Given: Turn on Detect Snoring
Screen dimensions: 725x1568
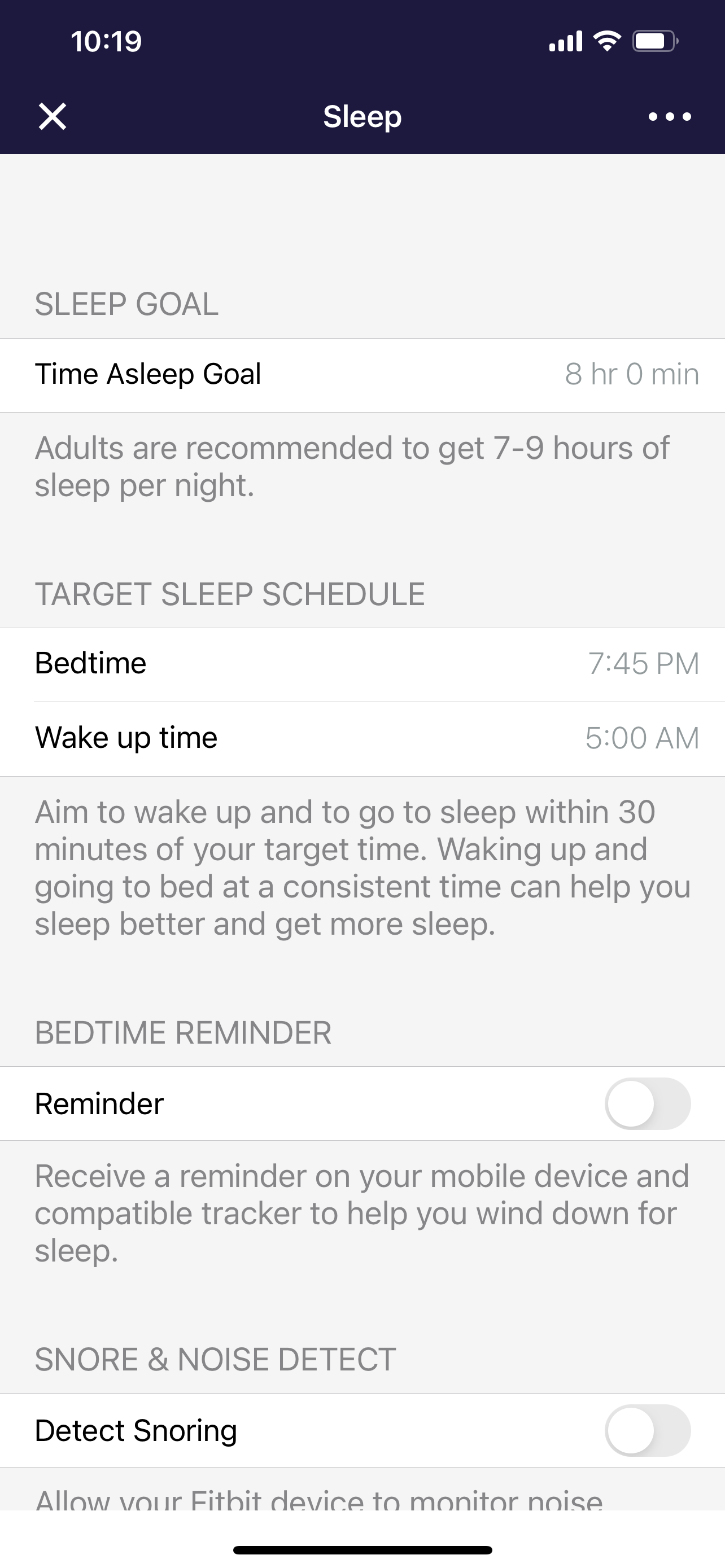Looking at the screenshot, I should coord(647,1430).
